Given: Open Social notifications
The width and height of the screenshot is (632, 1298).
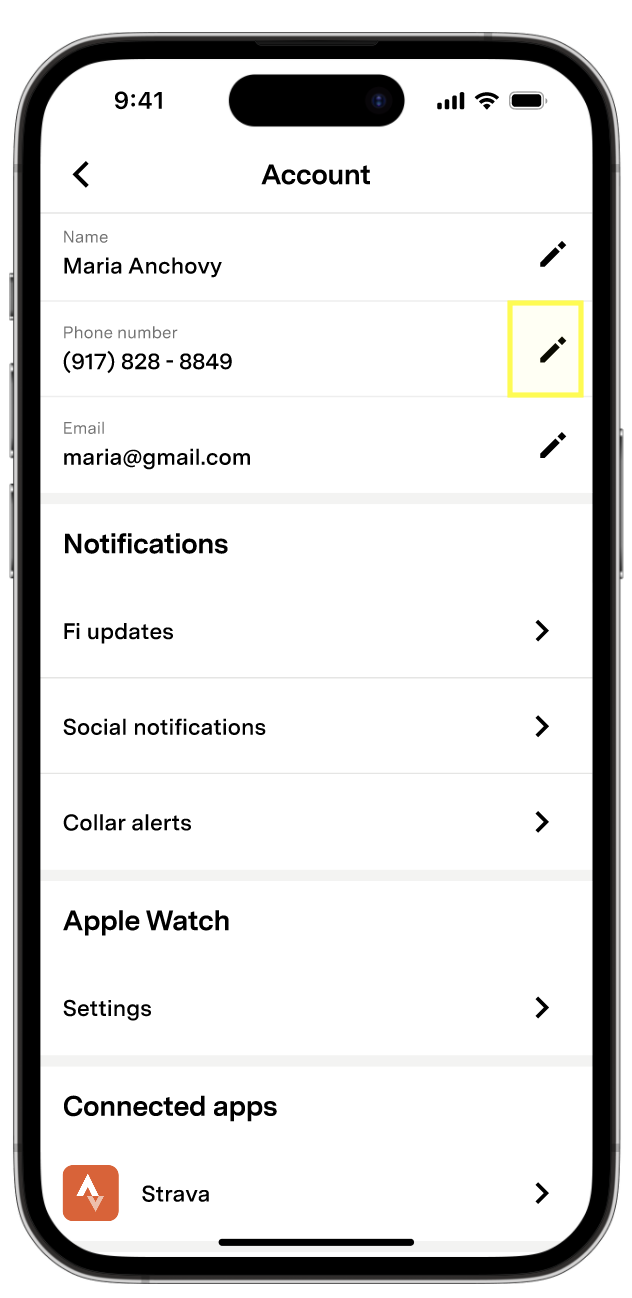Looking at the screenshot, I should tap(316, 726).
